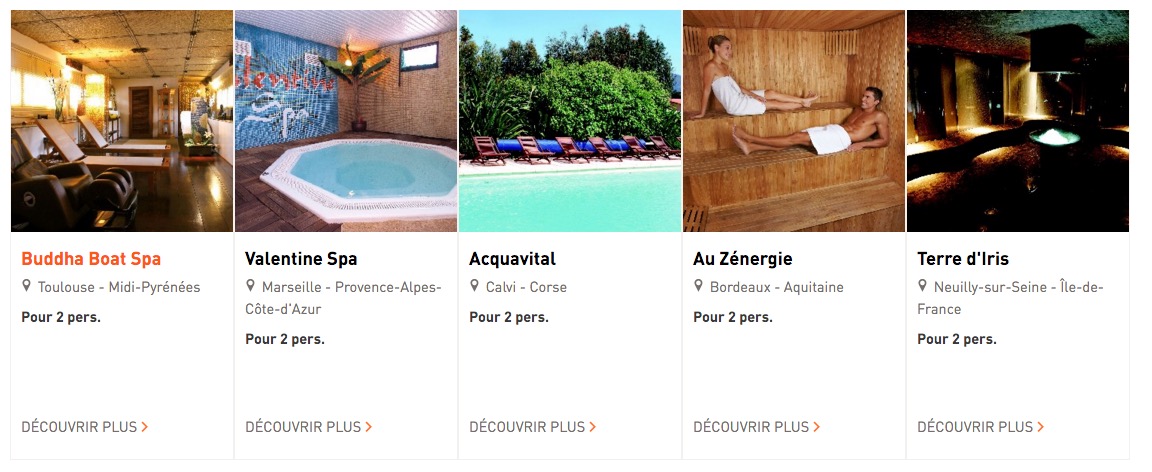Tap Découvrir plus under Buddha Boat Spa
The height and width of the screenshot is (472, 1152).
coord(85,427)
